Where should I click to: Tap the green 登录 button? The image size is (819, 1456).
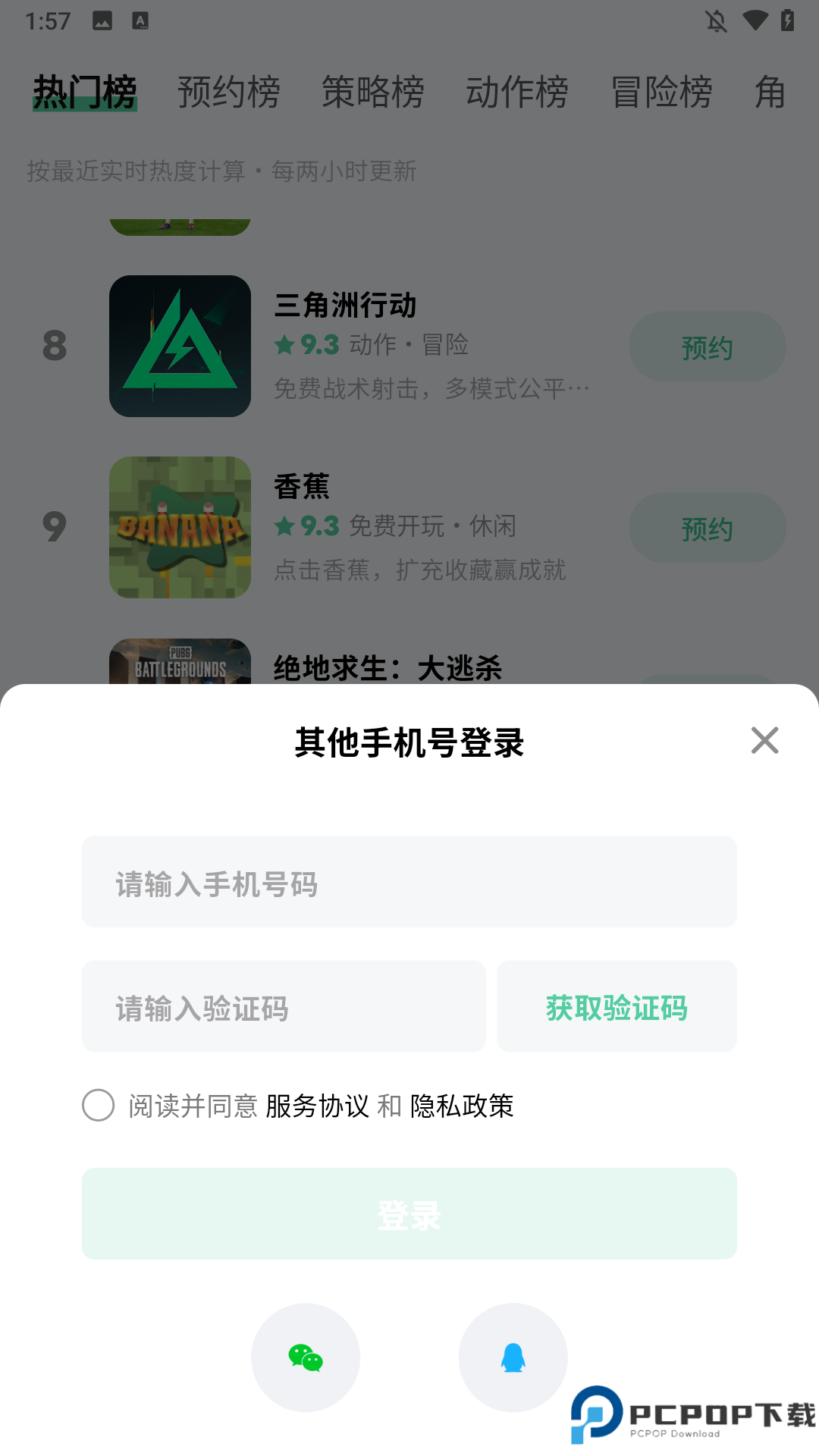click(409, 1214)
